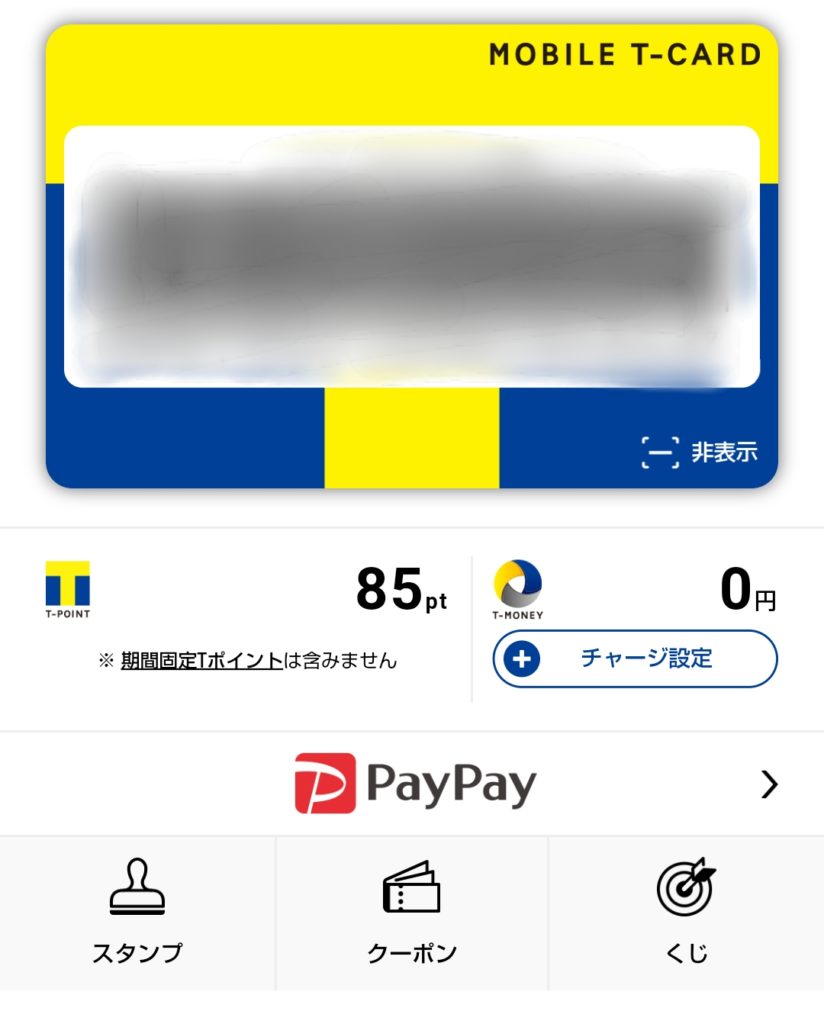Open the 期間固定Tポイント link

(x=201, y=661)
